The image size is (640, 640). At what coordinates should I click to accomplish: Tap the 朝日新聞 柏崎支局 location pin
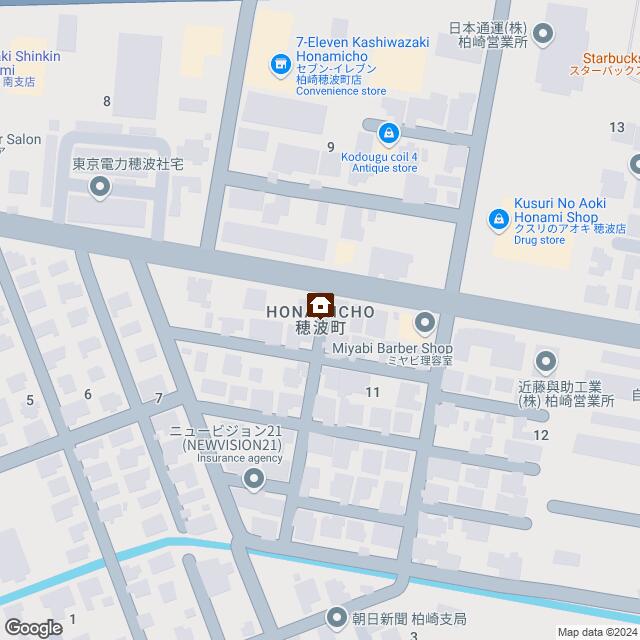click(337, 618)
